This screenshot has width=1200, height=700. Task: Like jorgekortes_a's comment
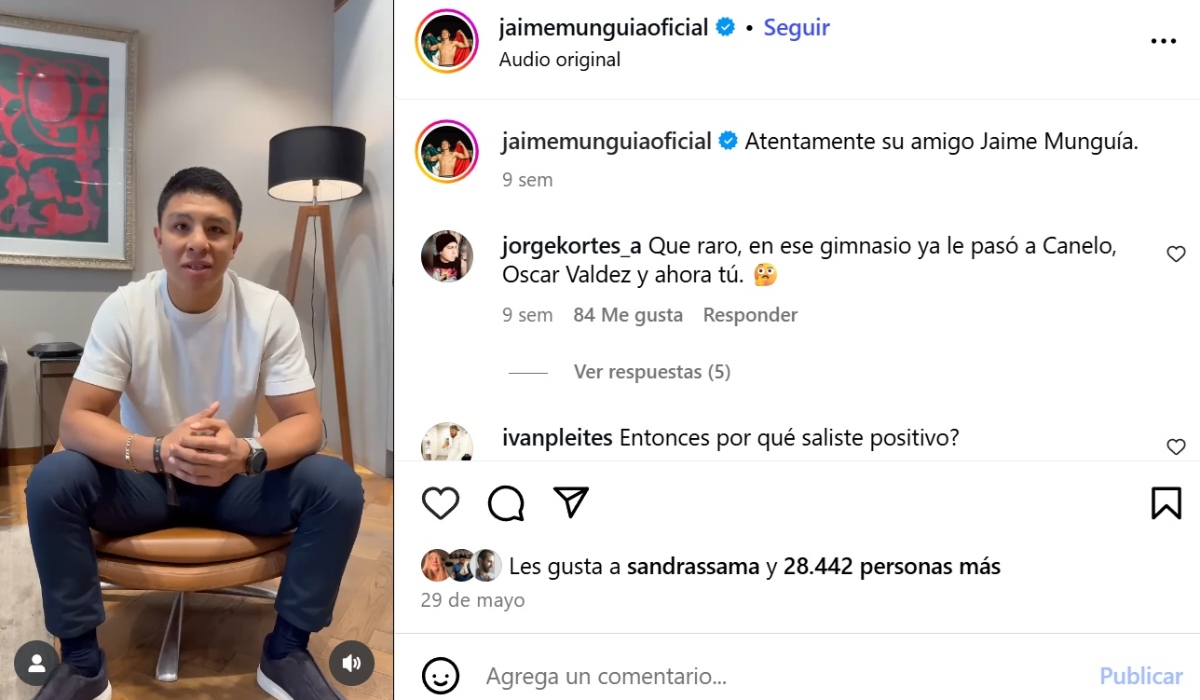pyautogui.click(x=1176, y=254)
